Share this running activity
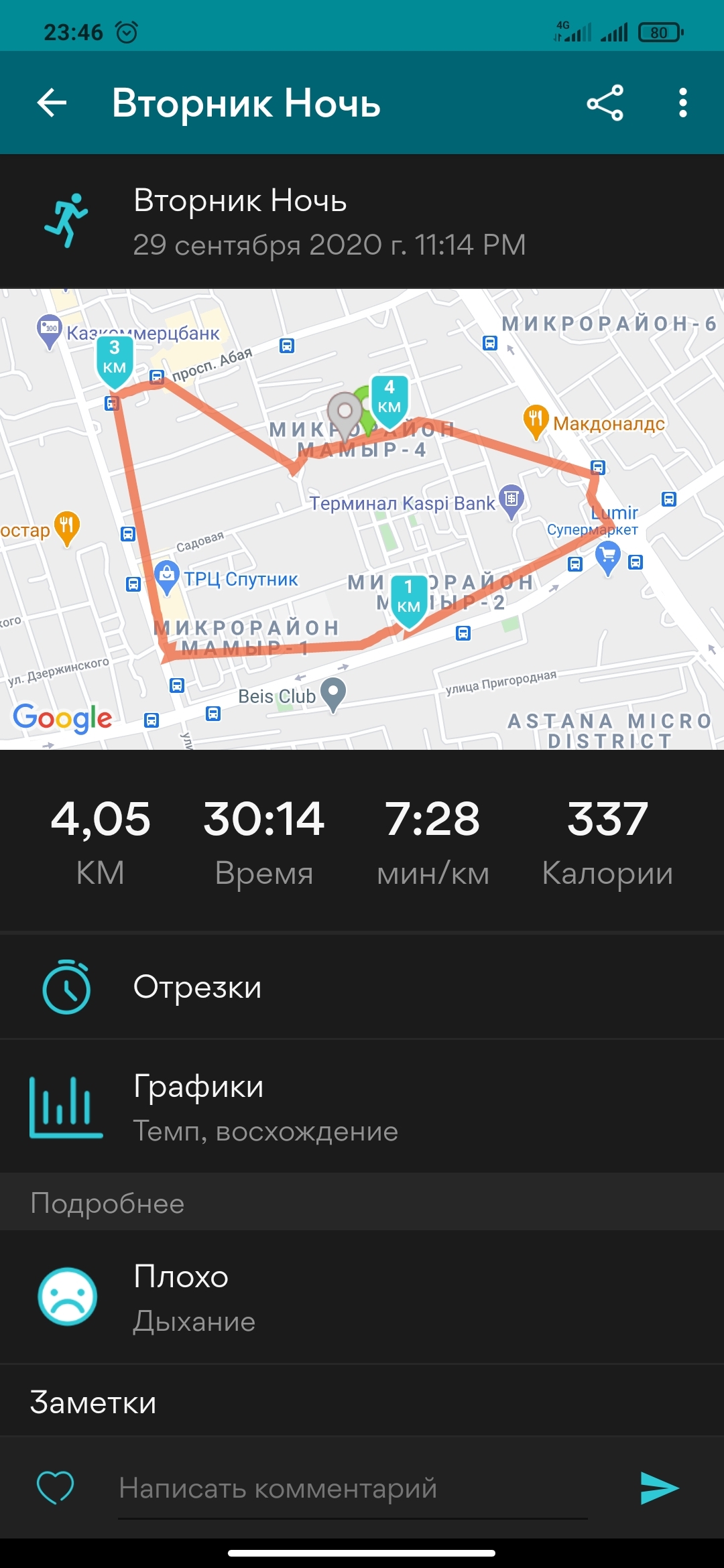 pyautogui.click(x=605, y=103)
